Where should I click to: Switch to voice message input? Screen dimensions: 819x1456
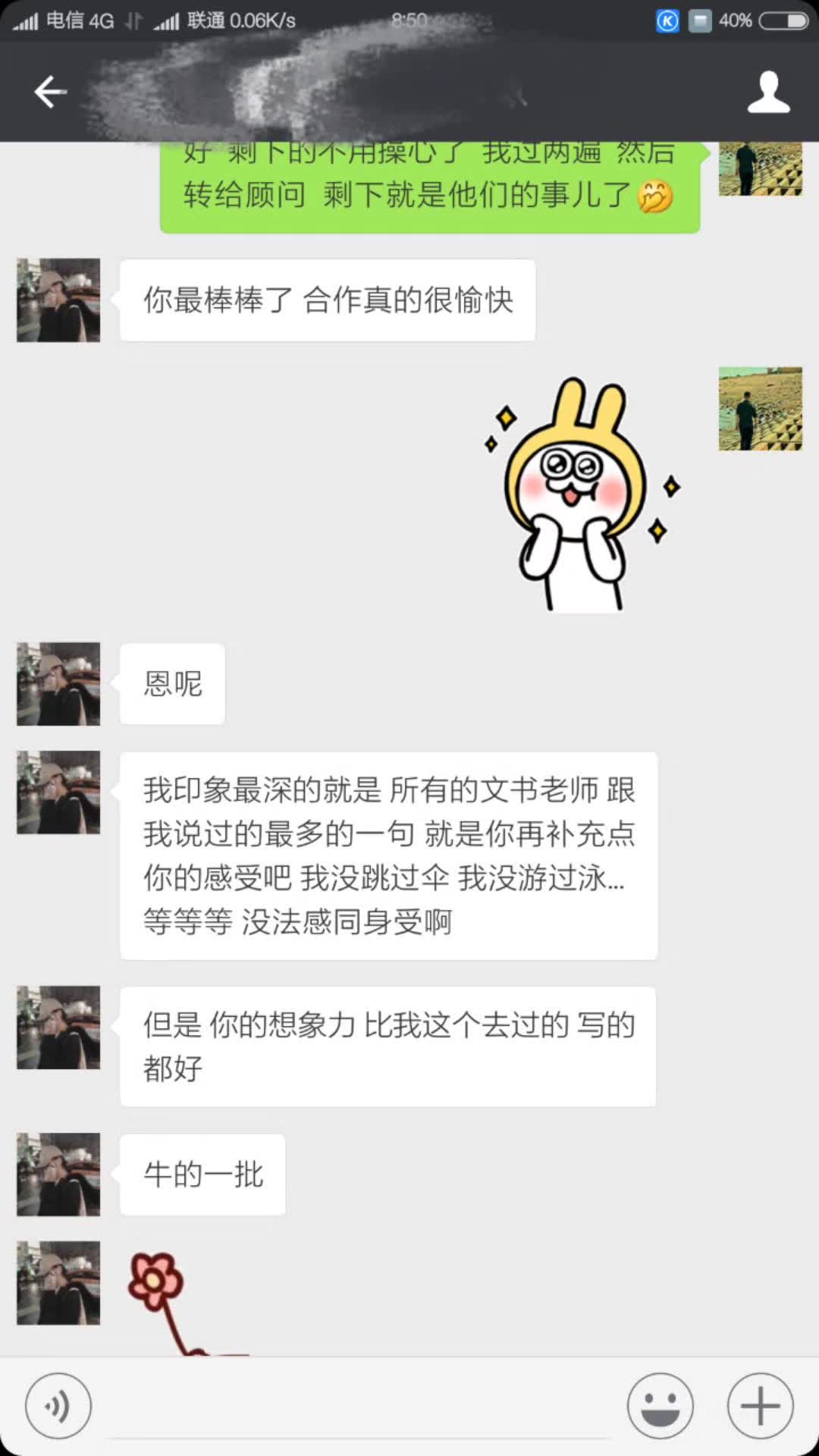(x=58, y=1406)
